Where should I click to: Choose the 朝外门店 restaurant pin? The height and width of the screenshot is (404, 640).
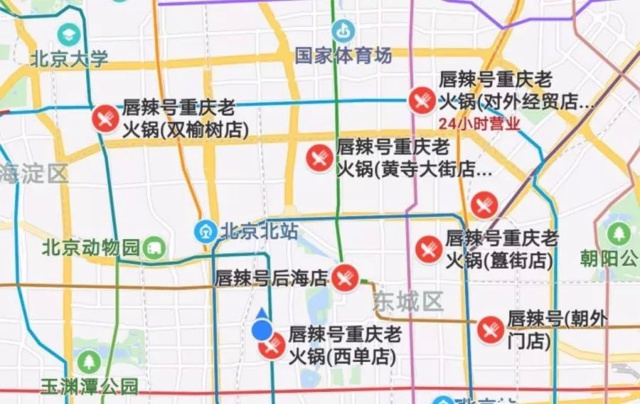coord(490,329)
